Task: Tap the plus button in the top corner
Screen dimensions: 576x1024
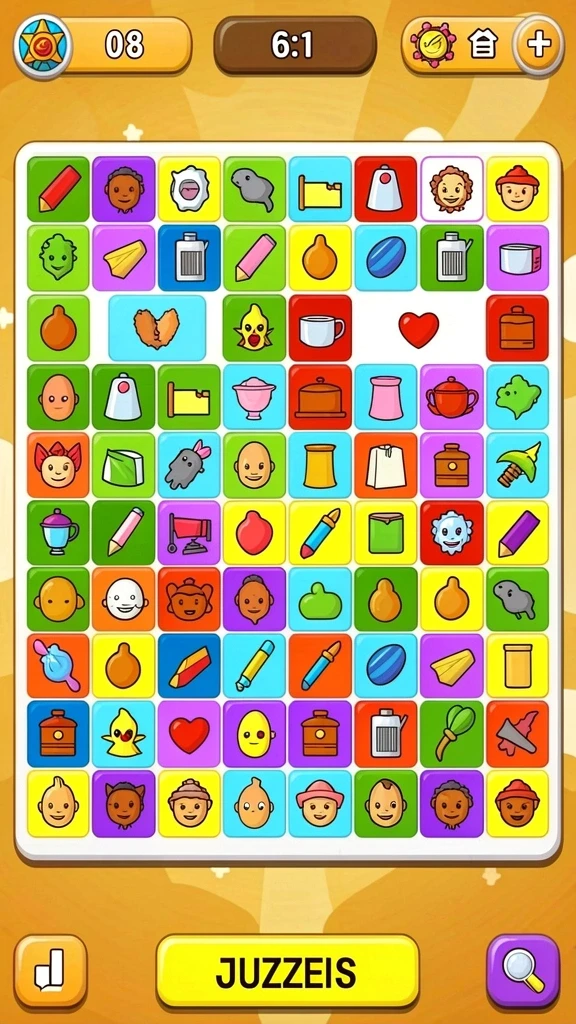Action: click(539, 44)
